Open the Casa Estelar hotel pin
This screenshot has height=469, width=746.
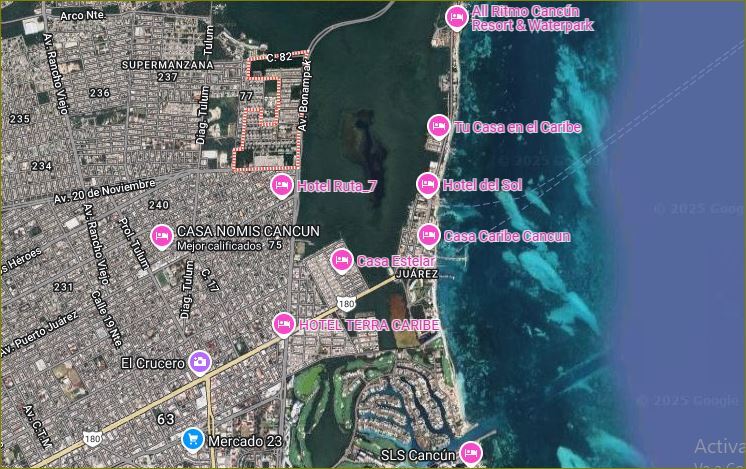341,260
